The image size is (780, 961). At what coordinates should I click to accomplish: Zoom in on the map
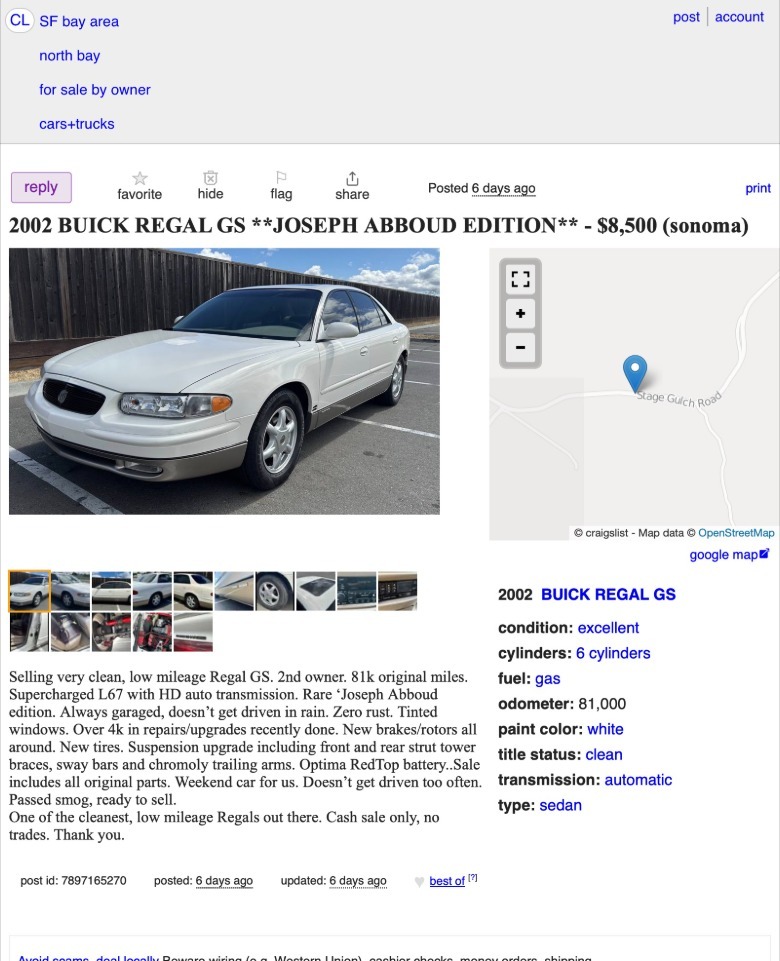pos(520,314)
